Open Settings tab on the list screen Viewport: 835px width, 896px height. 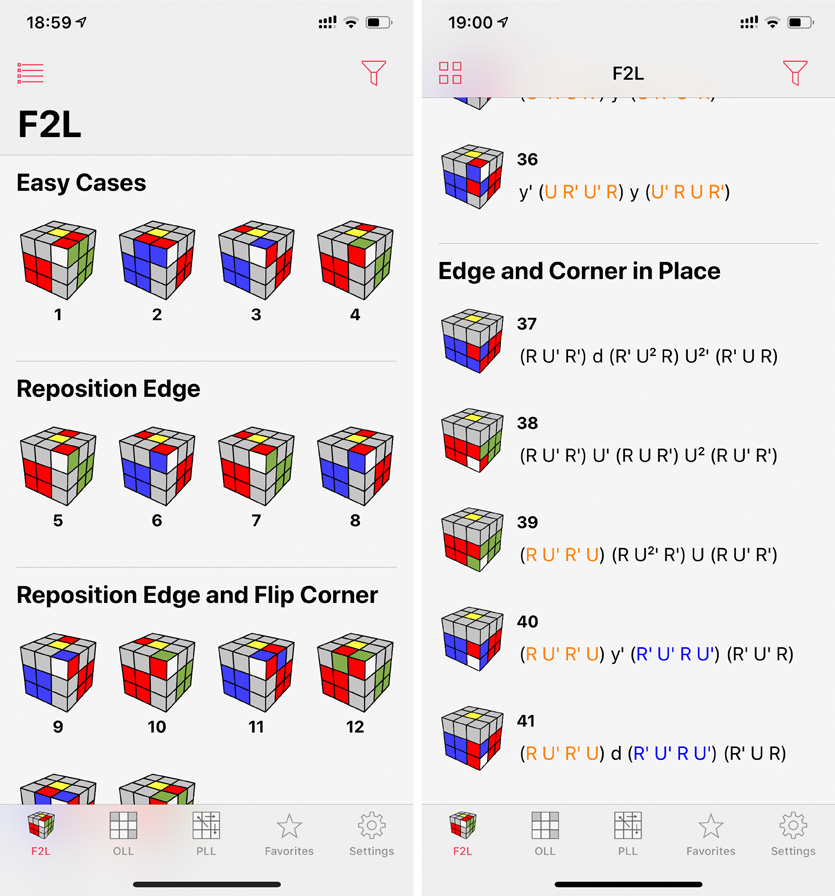tap(793, 834)
